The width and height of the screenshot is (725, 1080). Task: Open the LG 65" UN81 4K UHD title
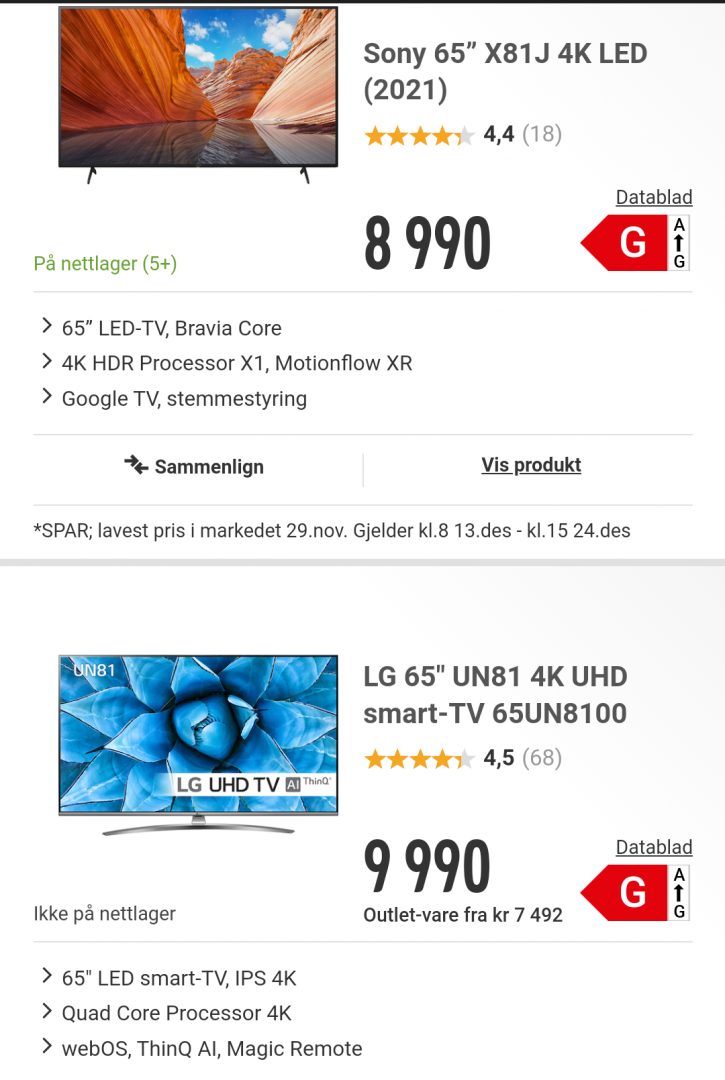point(495,695)
